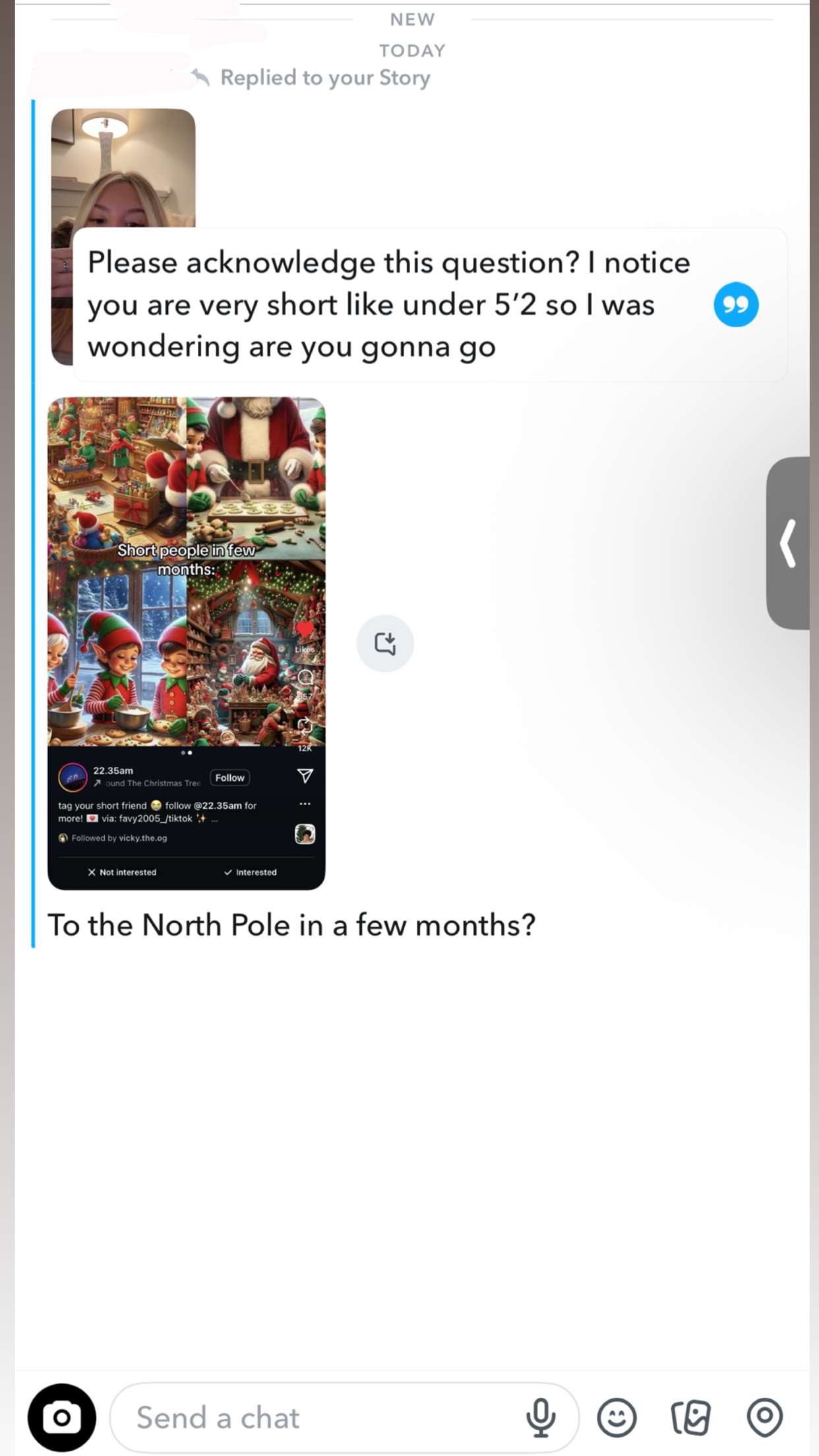Viewport: 819px width, 1456px height.
Task: Record a voice note with the microphone
Action: point(540,1417)
